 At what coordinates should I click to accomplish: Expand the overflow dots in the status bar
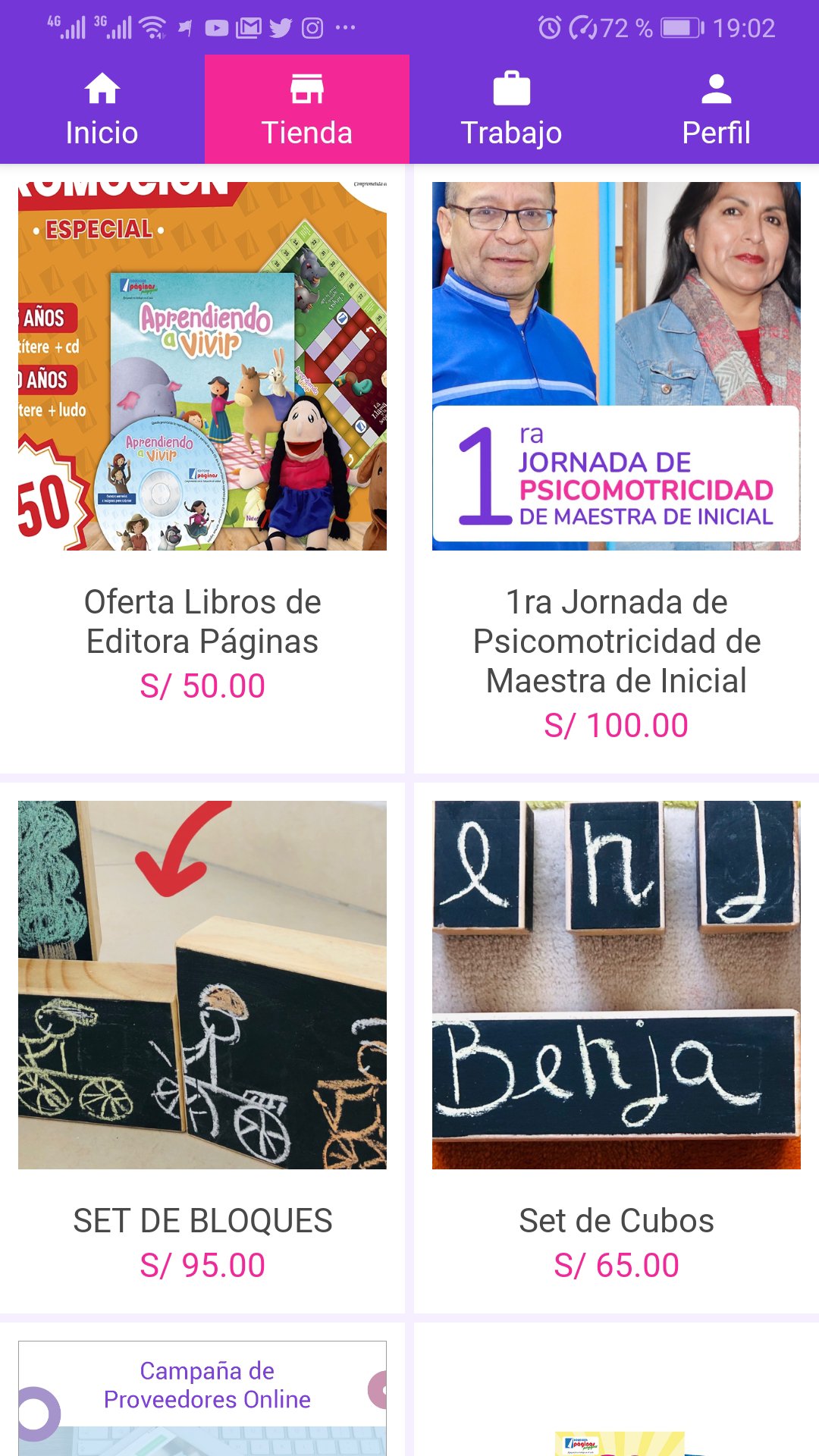[x=345, y=28]
